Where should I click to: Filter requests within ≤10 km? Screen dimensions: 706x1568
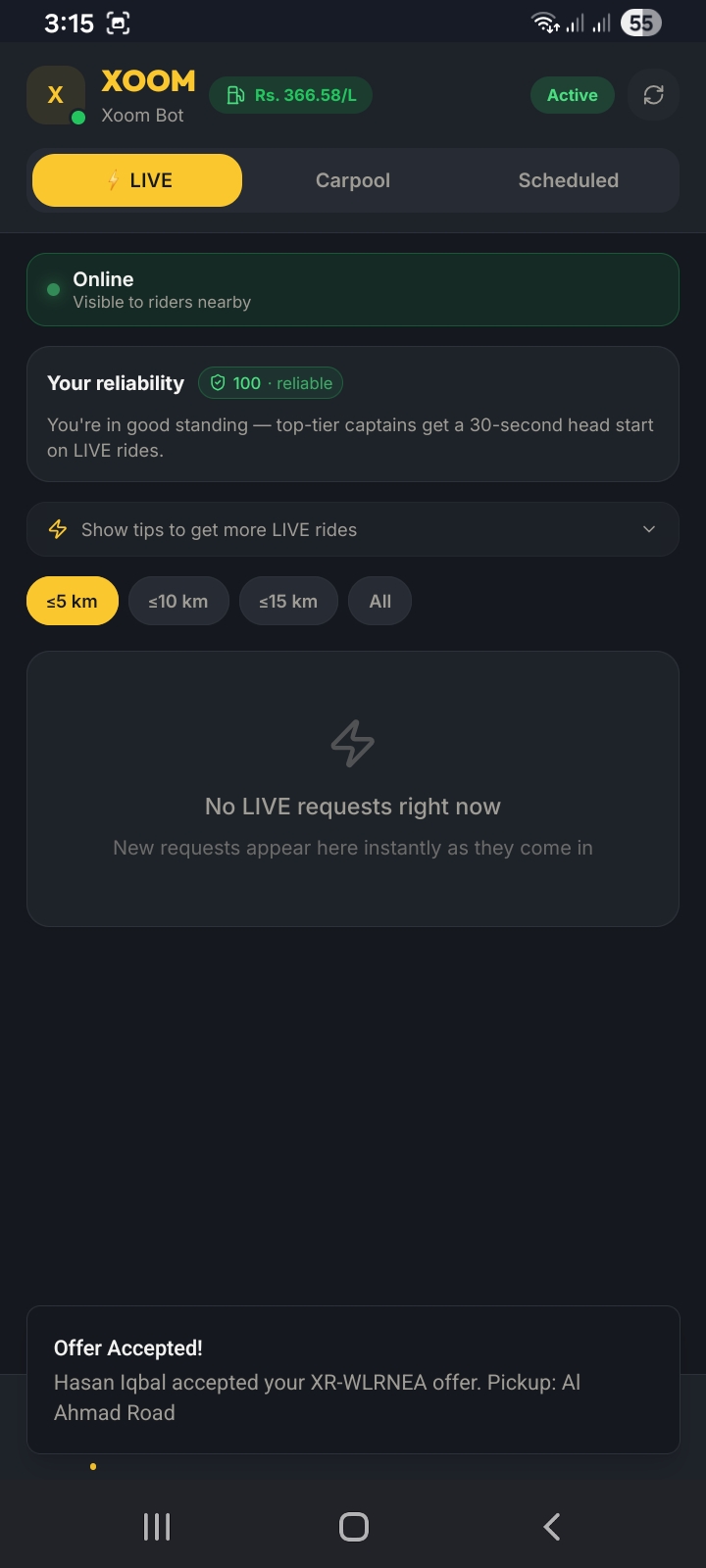click(x=178, y=602)
